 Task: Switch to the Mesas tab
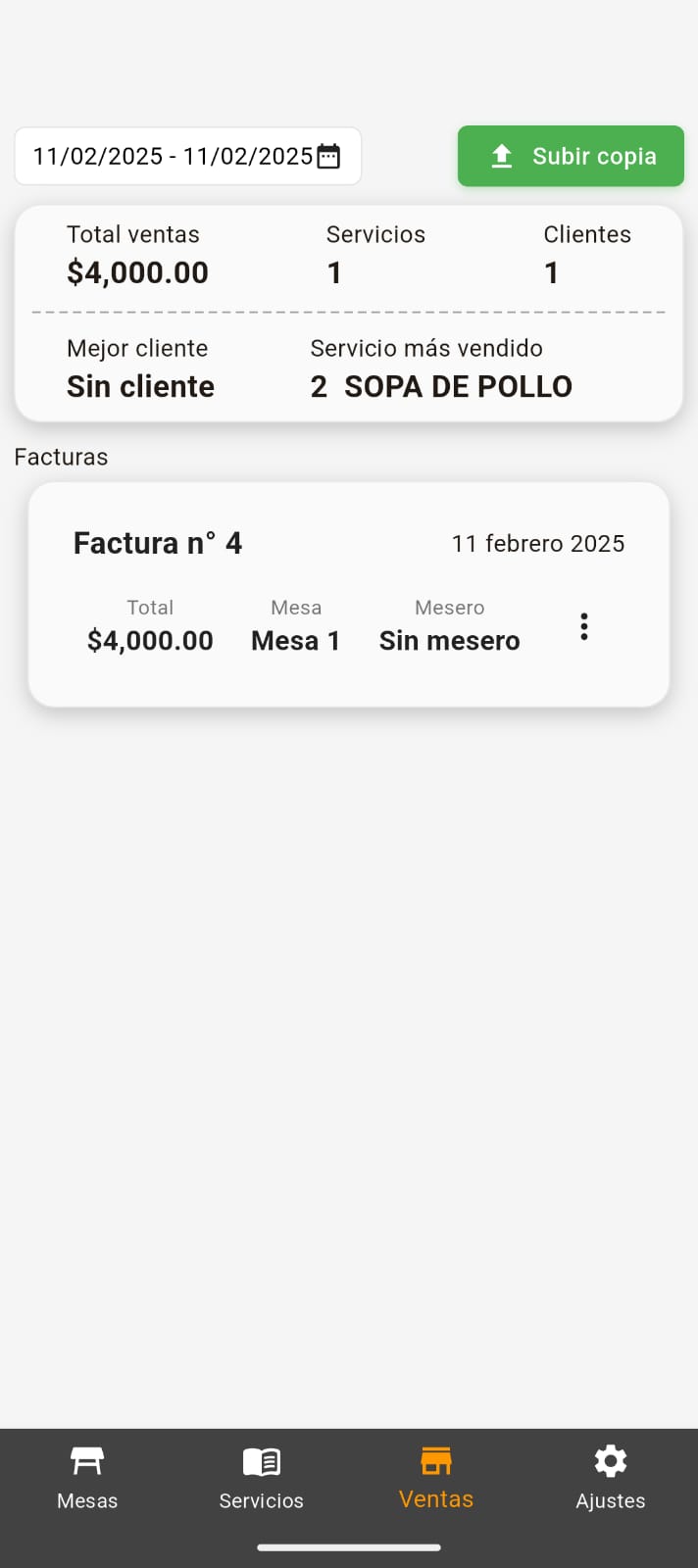click(87, 1478)
